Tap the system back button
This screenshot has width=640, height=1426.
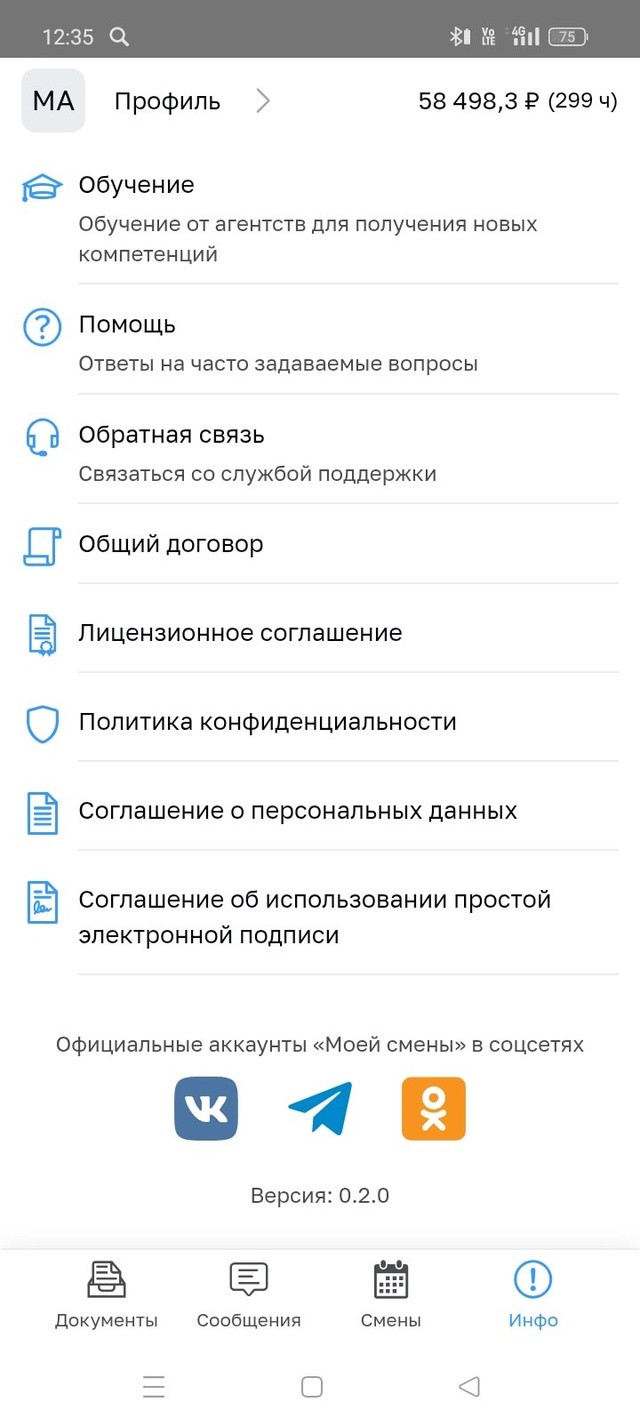pos(469,1387)
